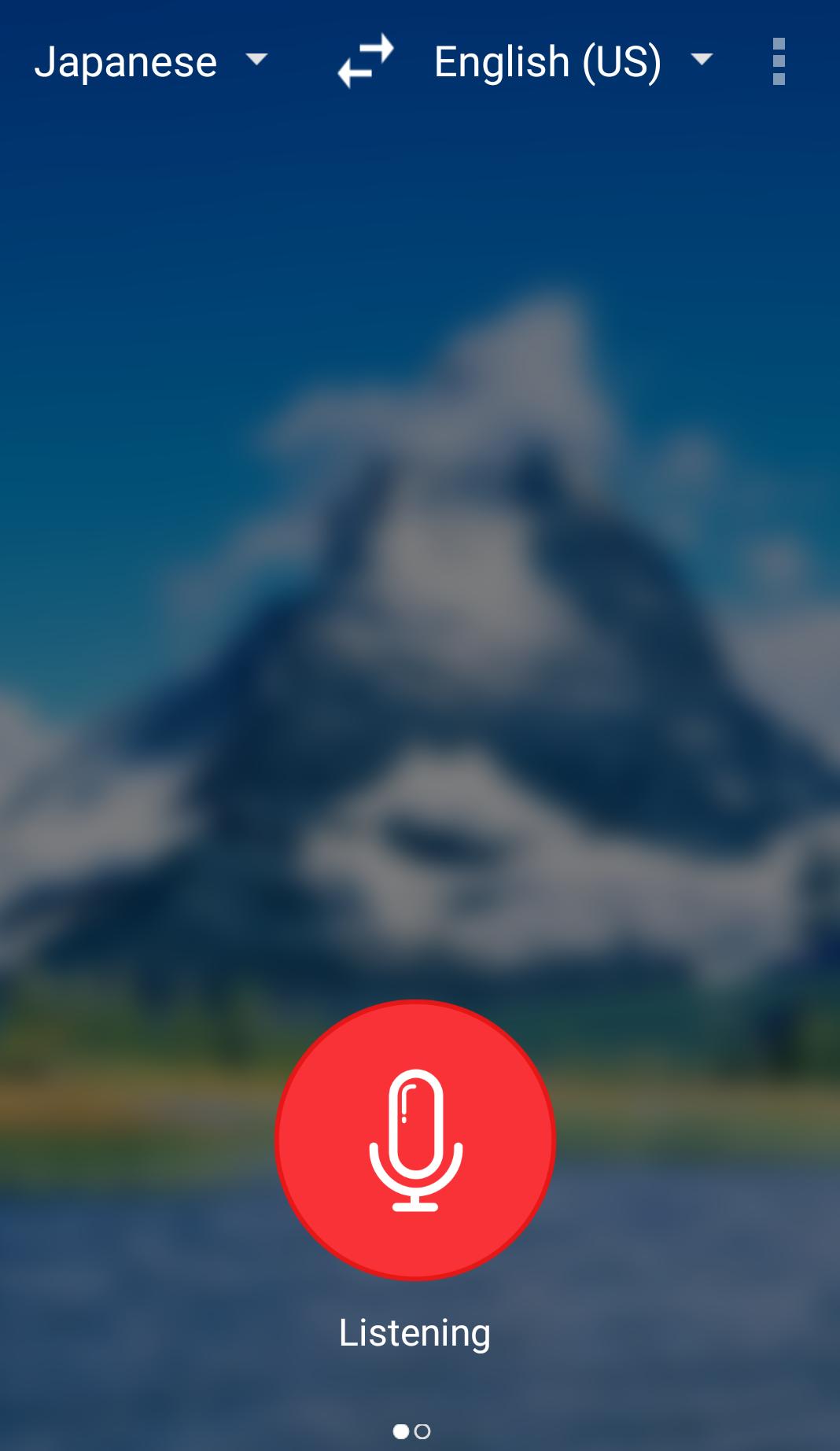Viewport: 840px width, 1451px height.
Task: Tap the red microphone button
Action: point(415,1140)
